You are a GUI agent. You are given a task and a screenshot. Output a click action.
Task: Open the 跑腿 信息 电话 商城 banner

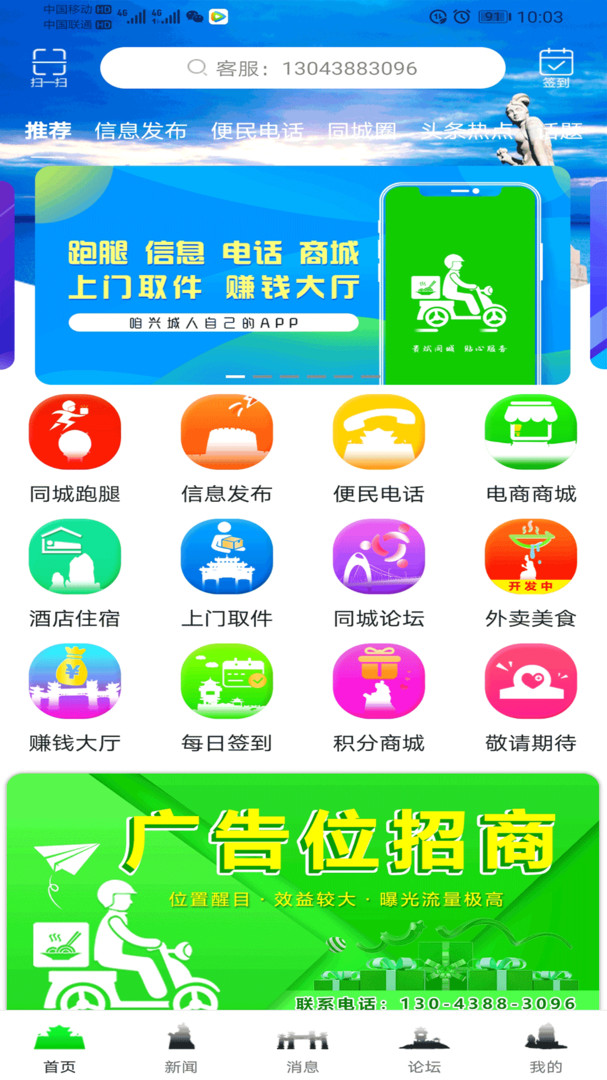(x=302, y=275)
